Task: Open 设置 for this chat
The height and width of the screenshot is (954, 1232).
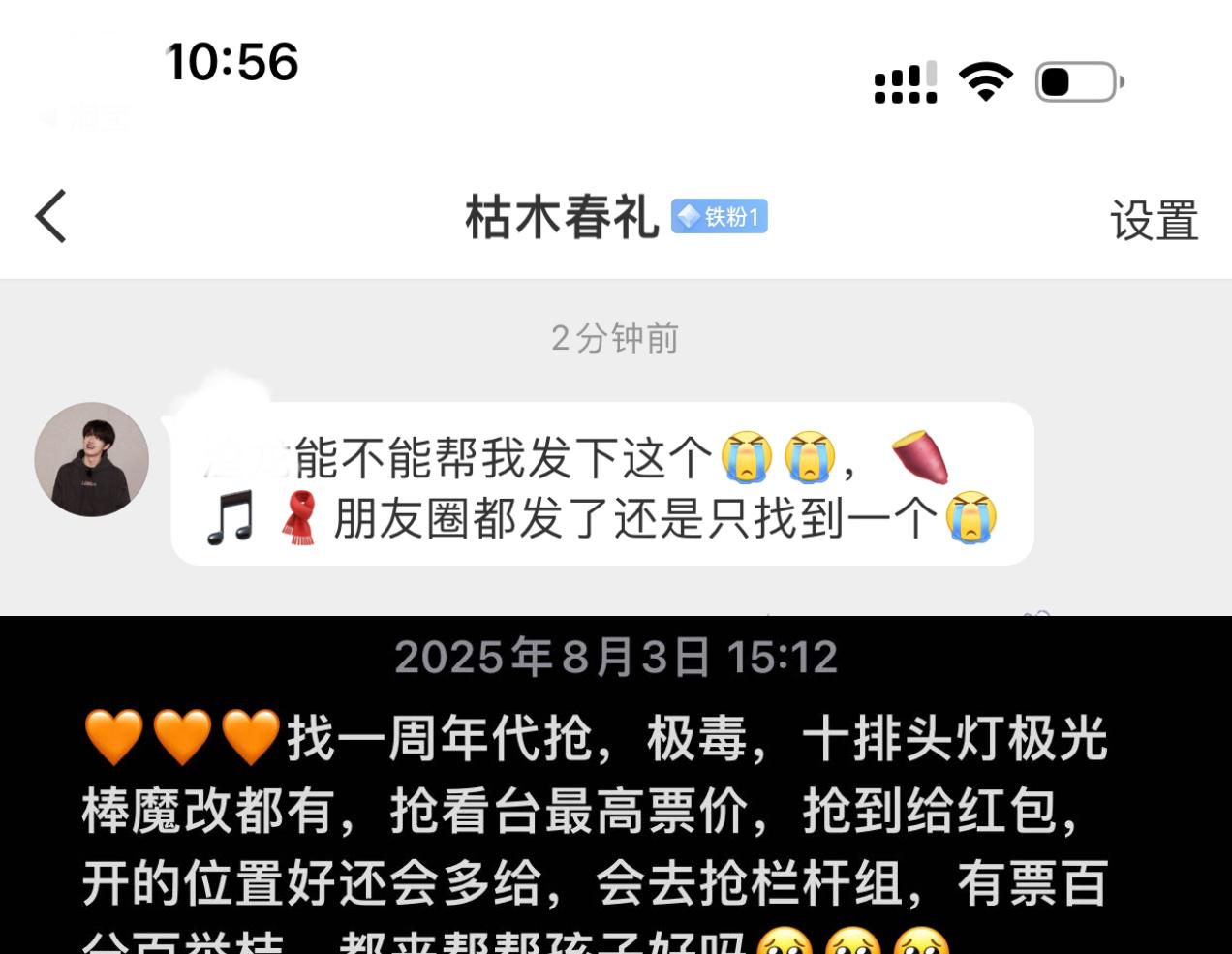Action: (x=1154, y=220)
